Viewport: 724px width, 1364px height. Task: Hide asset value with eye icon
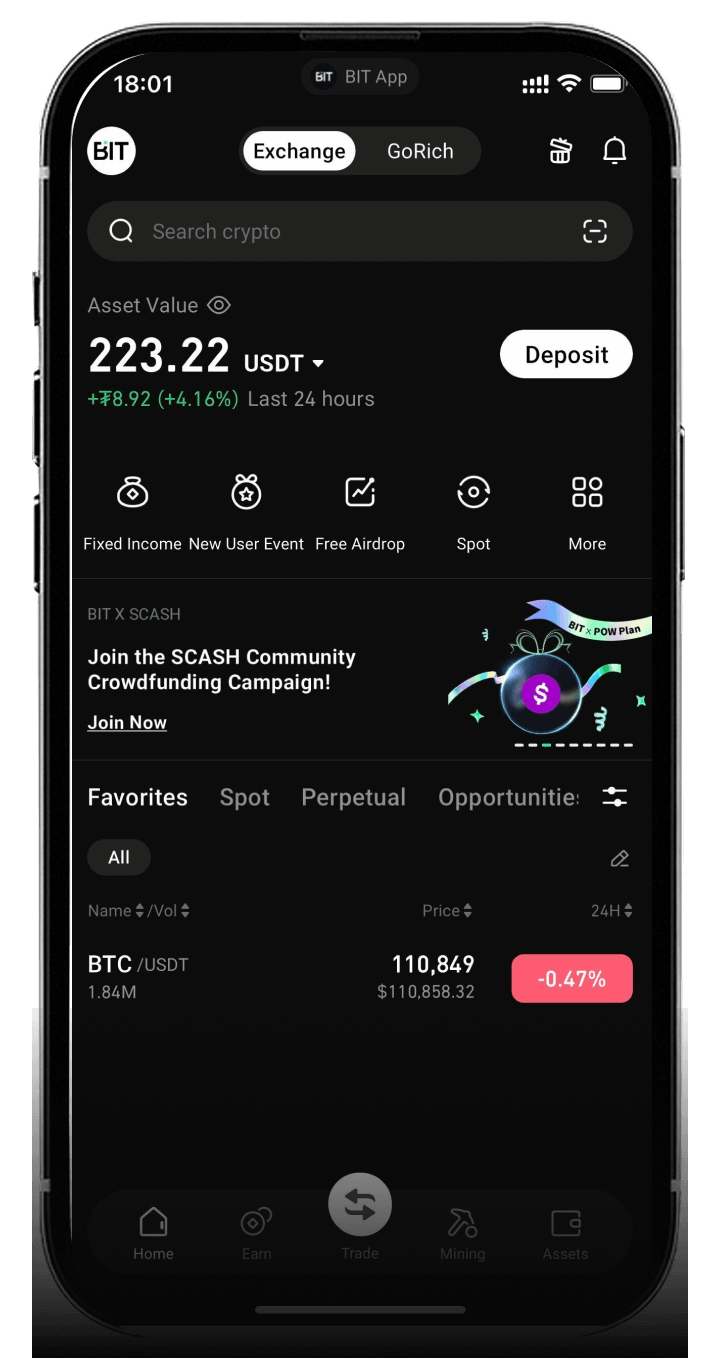click(x=219, y=305)
